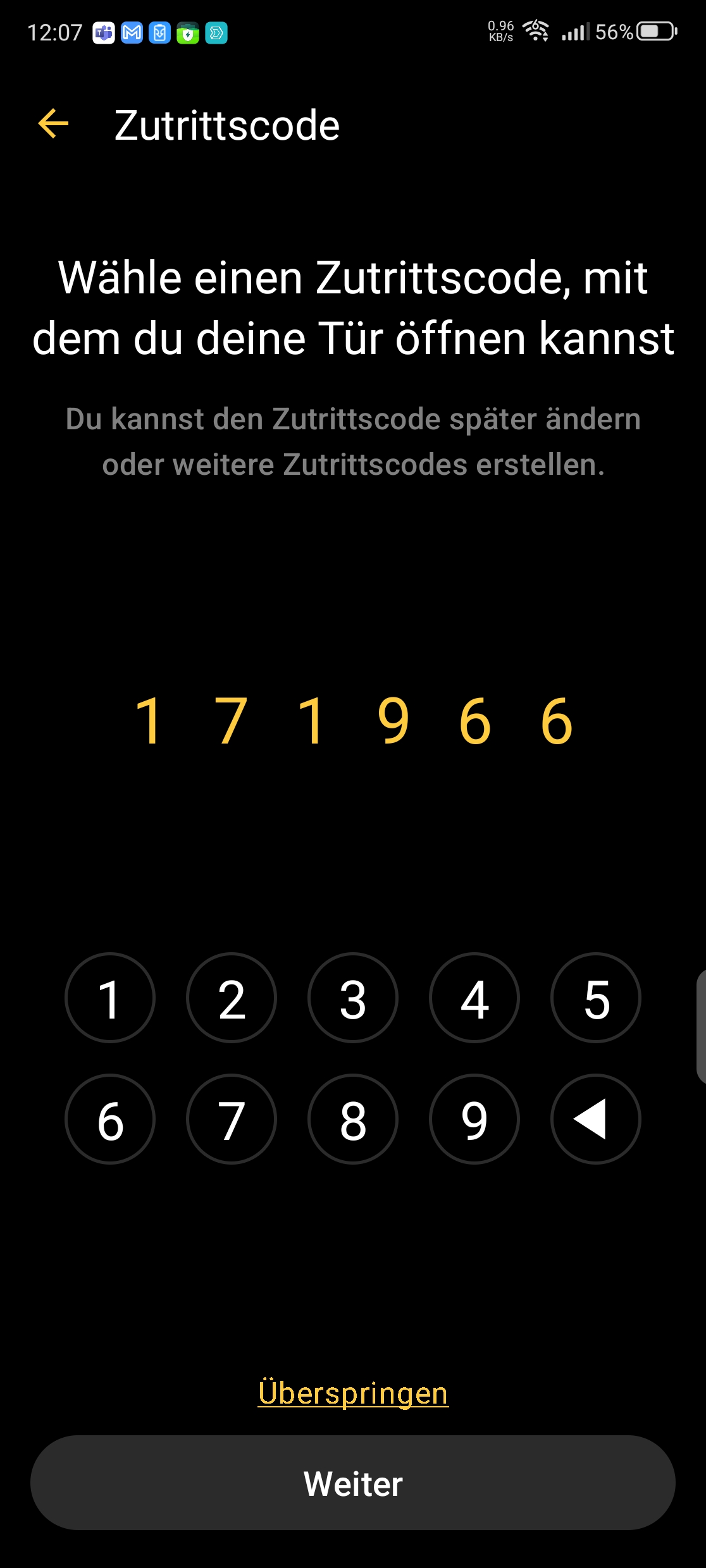Screen dimensions: 706x1568
Task: Tap keypad number 7
Action: pos(232,1119)
